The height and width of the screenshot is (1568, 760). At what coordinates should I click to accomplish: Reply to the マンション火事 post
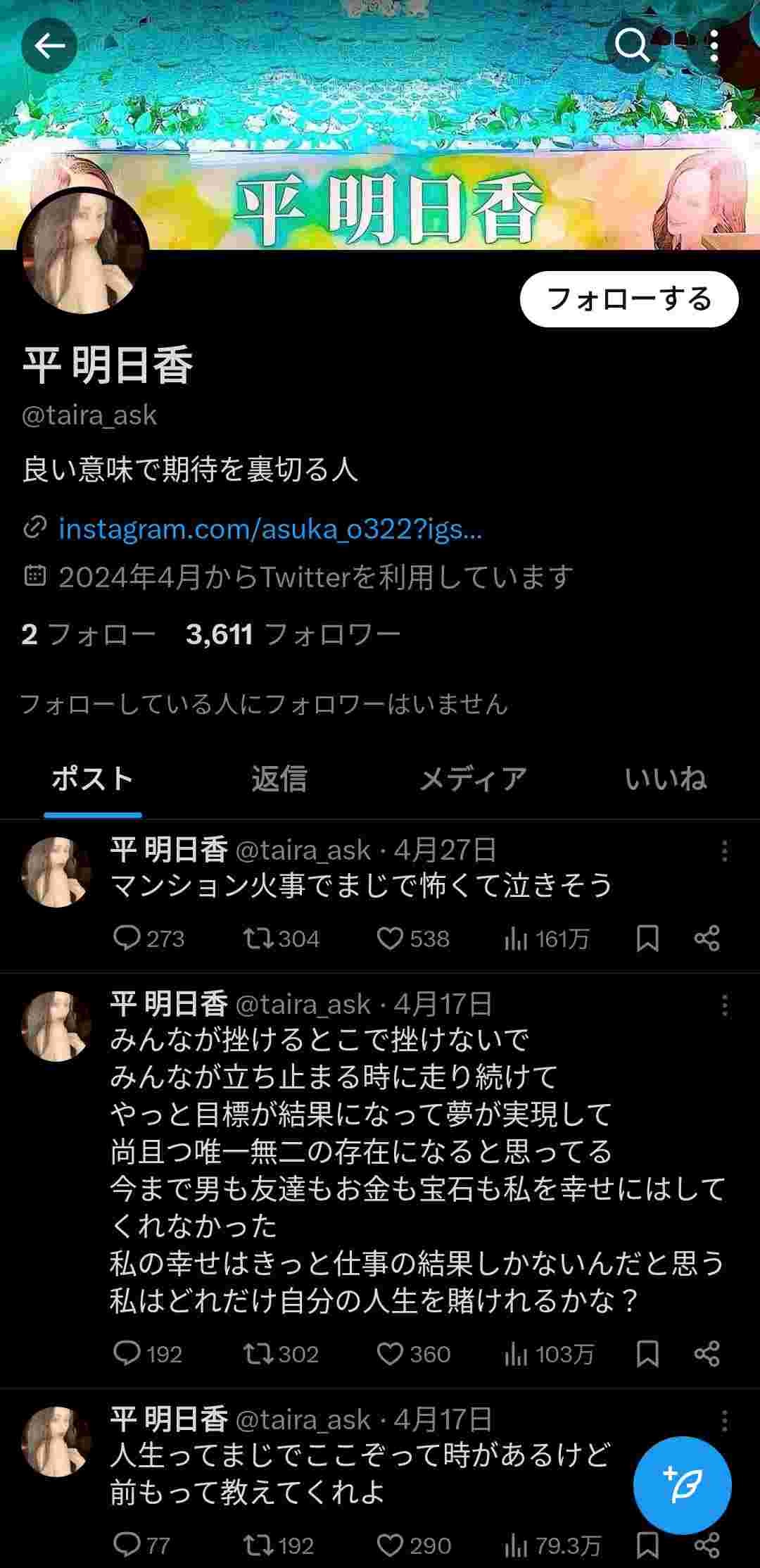127,939
